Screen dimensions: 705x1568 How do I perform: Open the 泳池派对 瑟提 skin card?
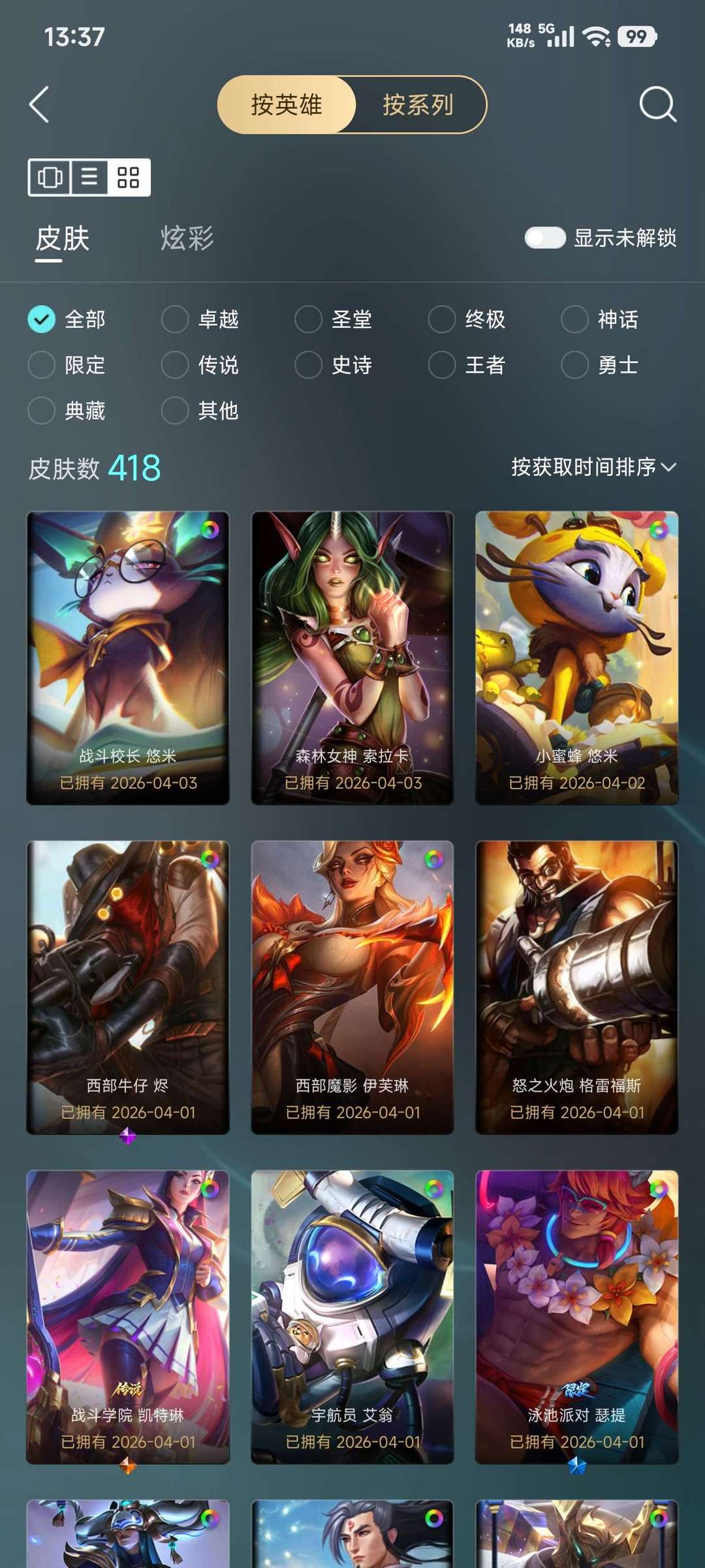[x=577, y=1317]
